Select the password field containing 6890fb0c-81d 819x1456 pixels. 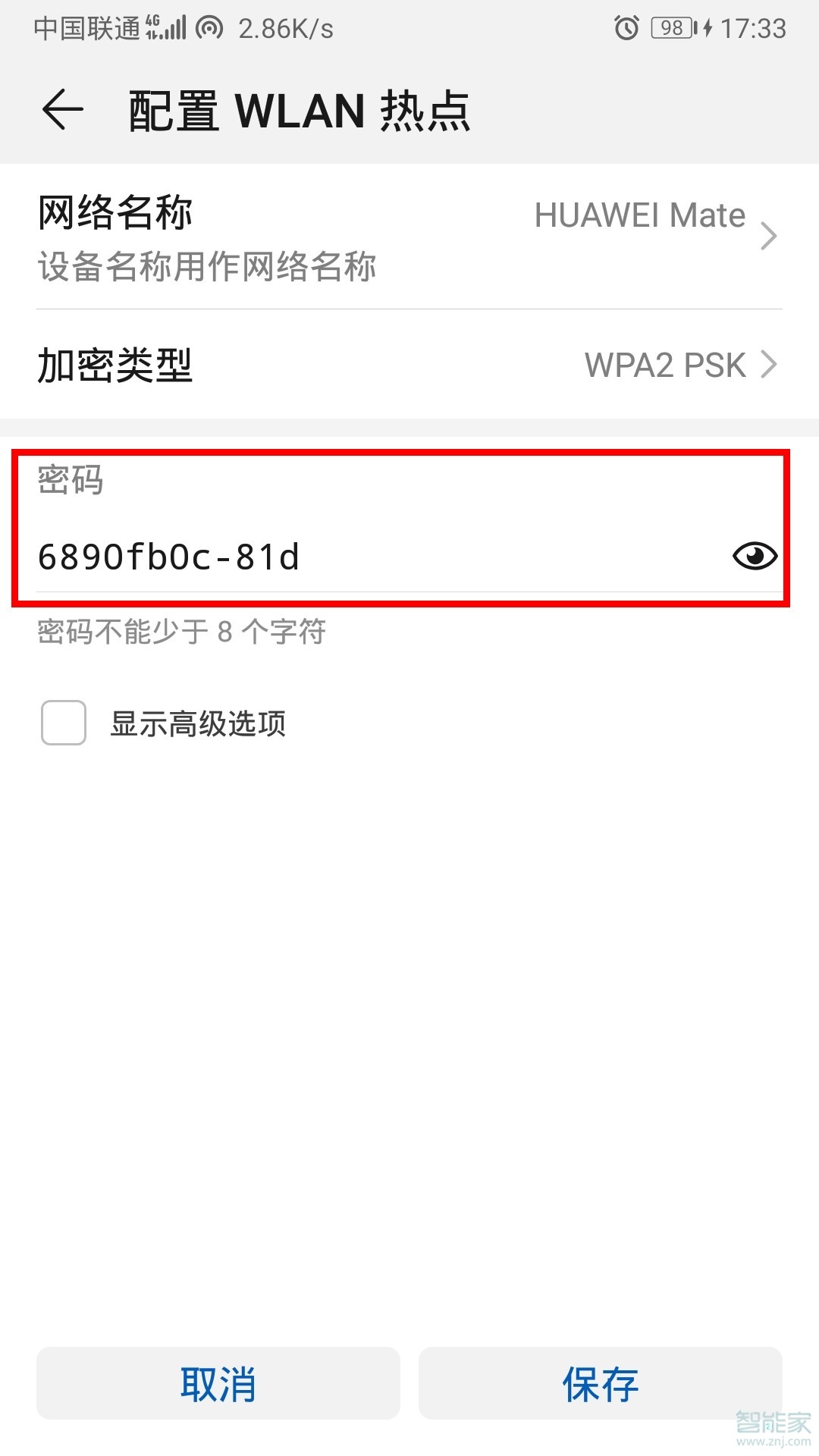point(303,557)
